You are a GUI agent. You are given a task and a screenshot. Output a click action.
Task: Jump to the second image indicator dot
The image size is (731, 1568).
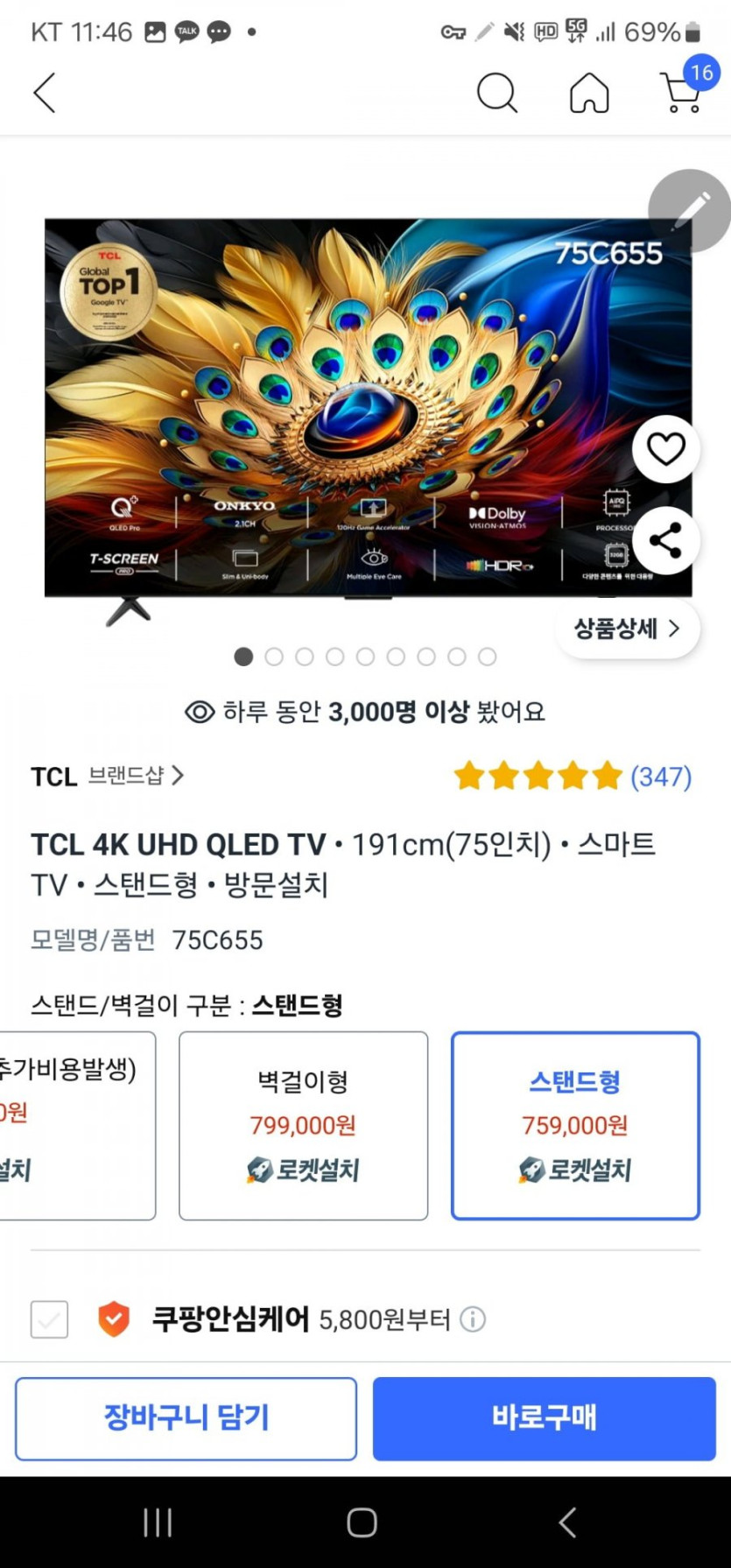tap(274, 657)
